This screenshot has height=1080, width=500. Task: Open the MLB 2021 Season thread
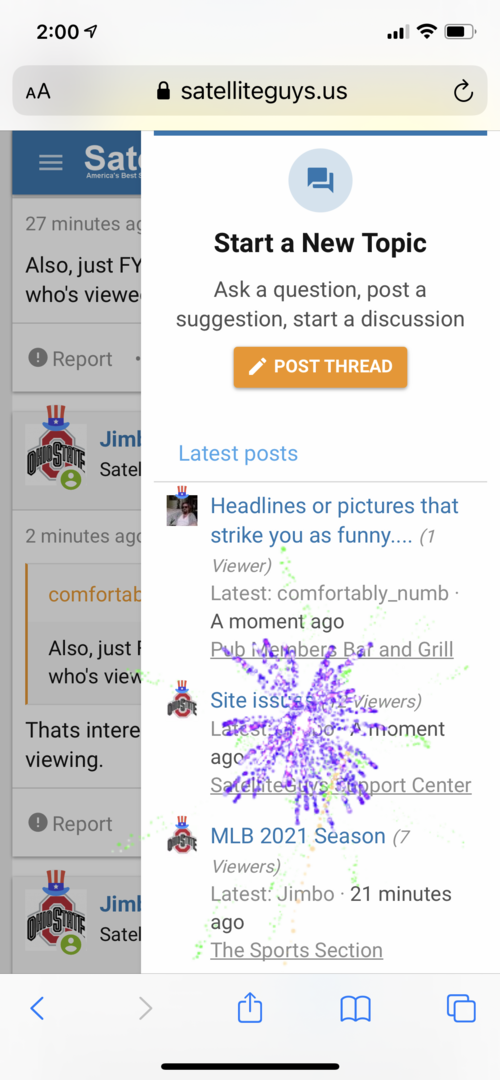298,835
